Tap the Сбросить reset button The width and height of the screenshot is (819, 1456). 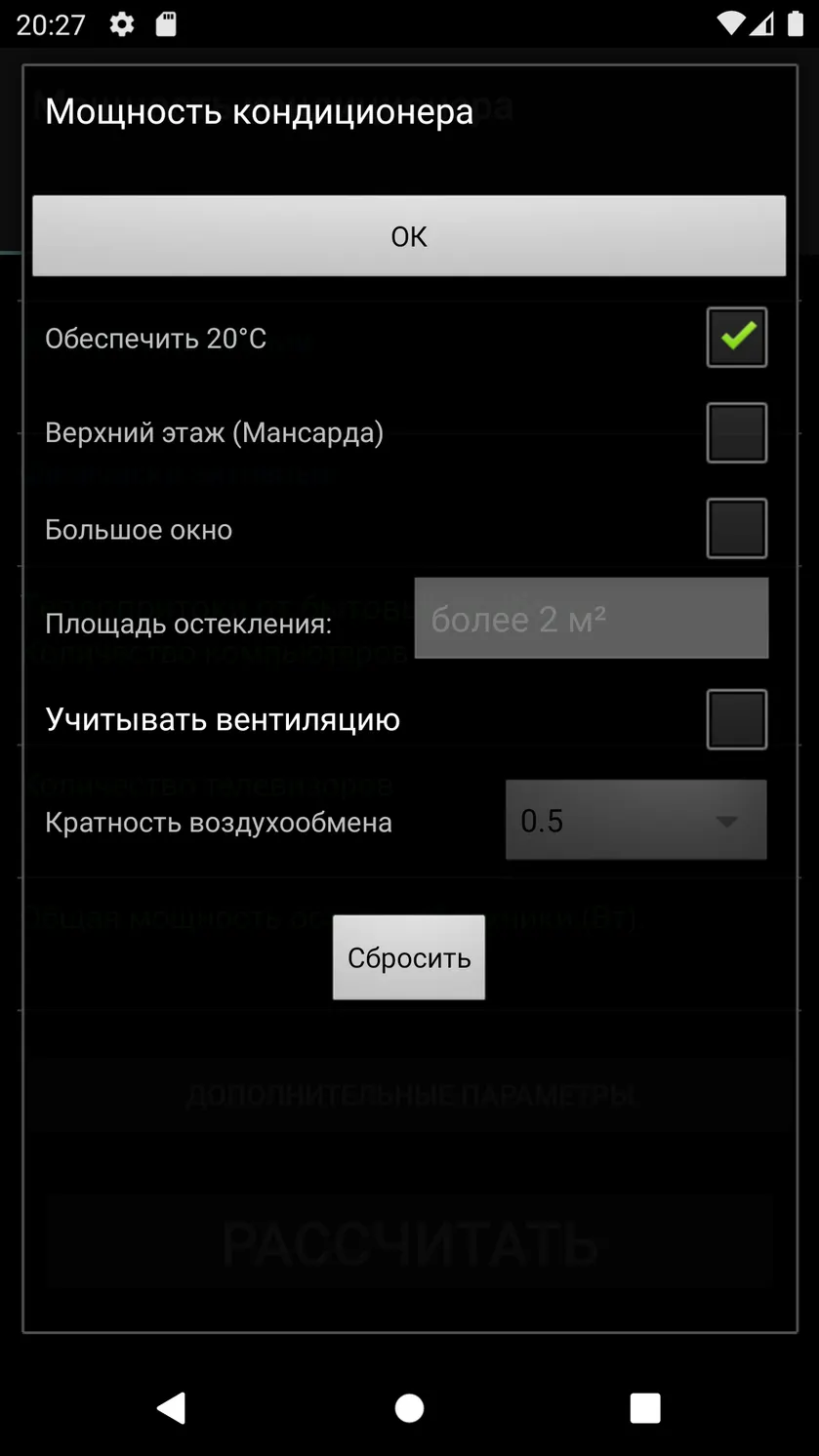(x=409, y=957)
